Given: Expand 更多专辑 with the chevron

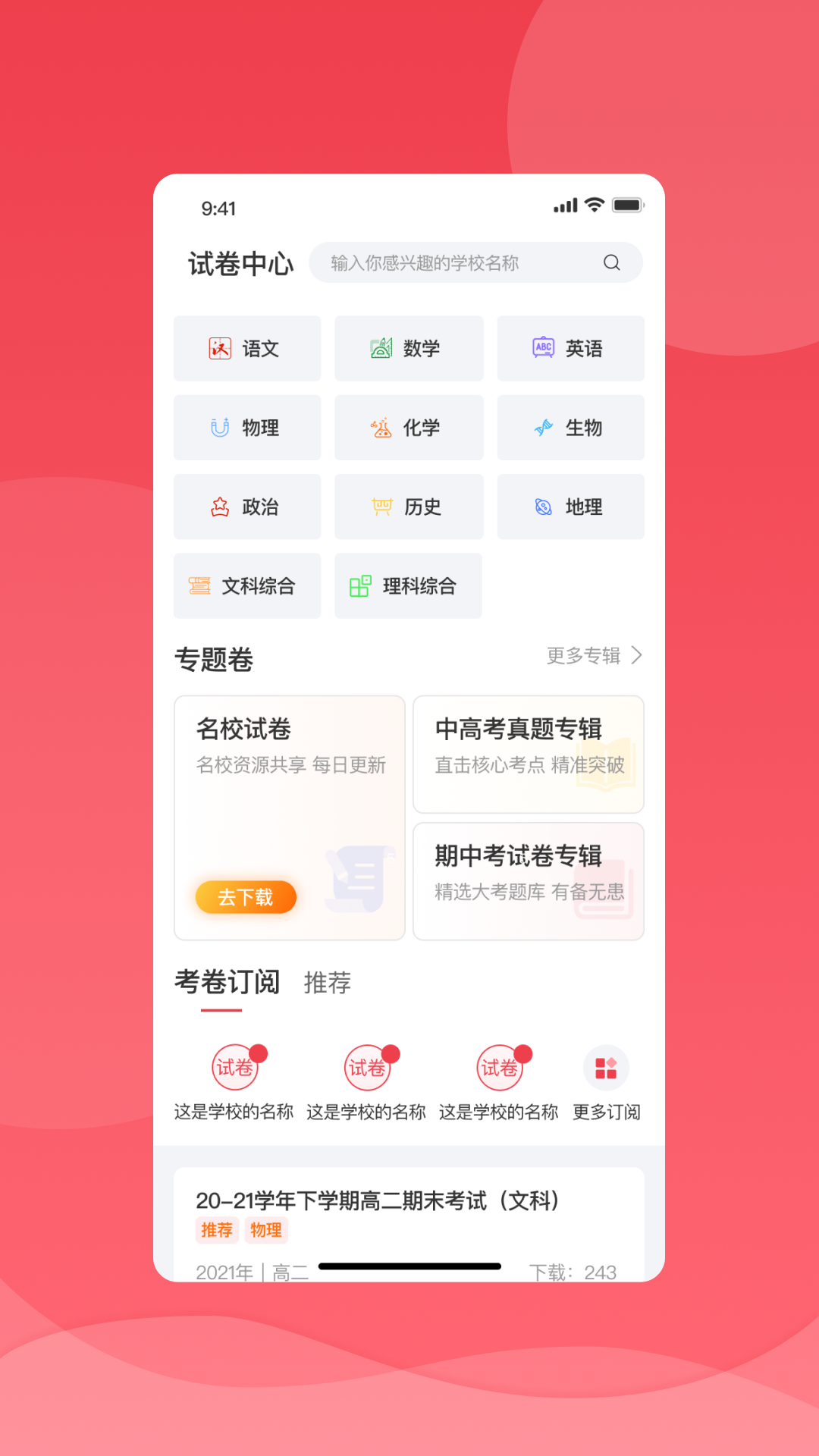Looking at the screenshot, I should (595, 655).
